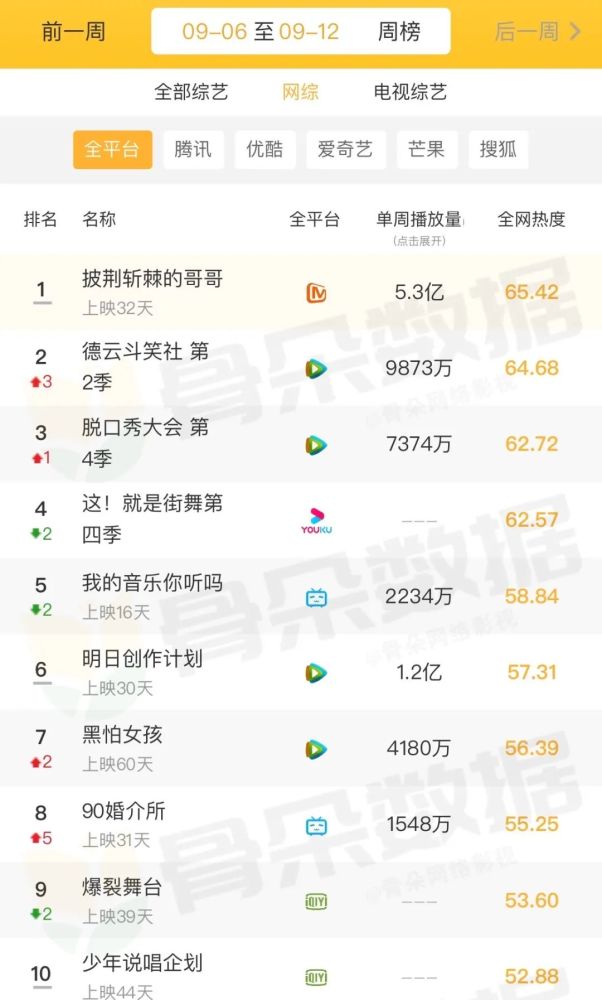Expand the 单周播放量 column

419,227
